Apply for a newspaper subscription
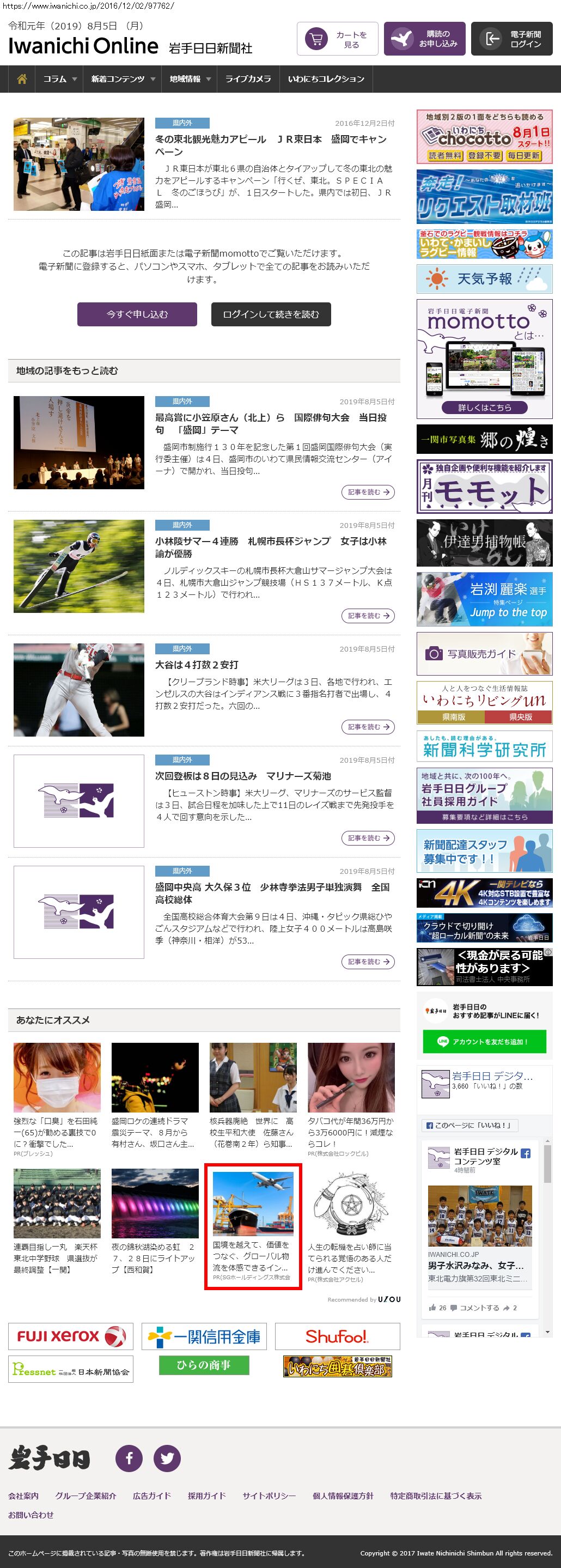 pyautogui.click(x=425, y=39)
